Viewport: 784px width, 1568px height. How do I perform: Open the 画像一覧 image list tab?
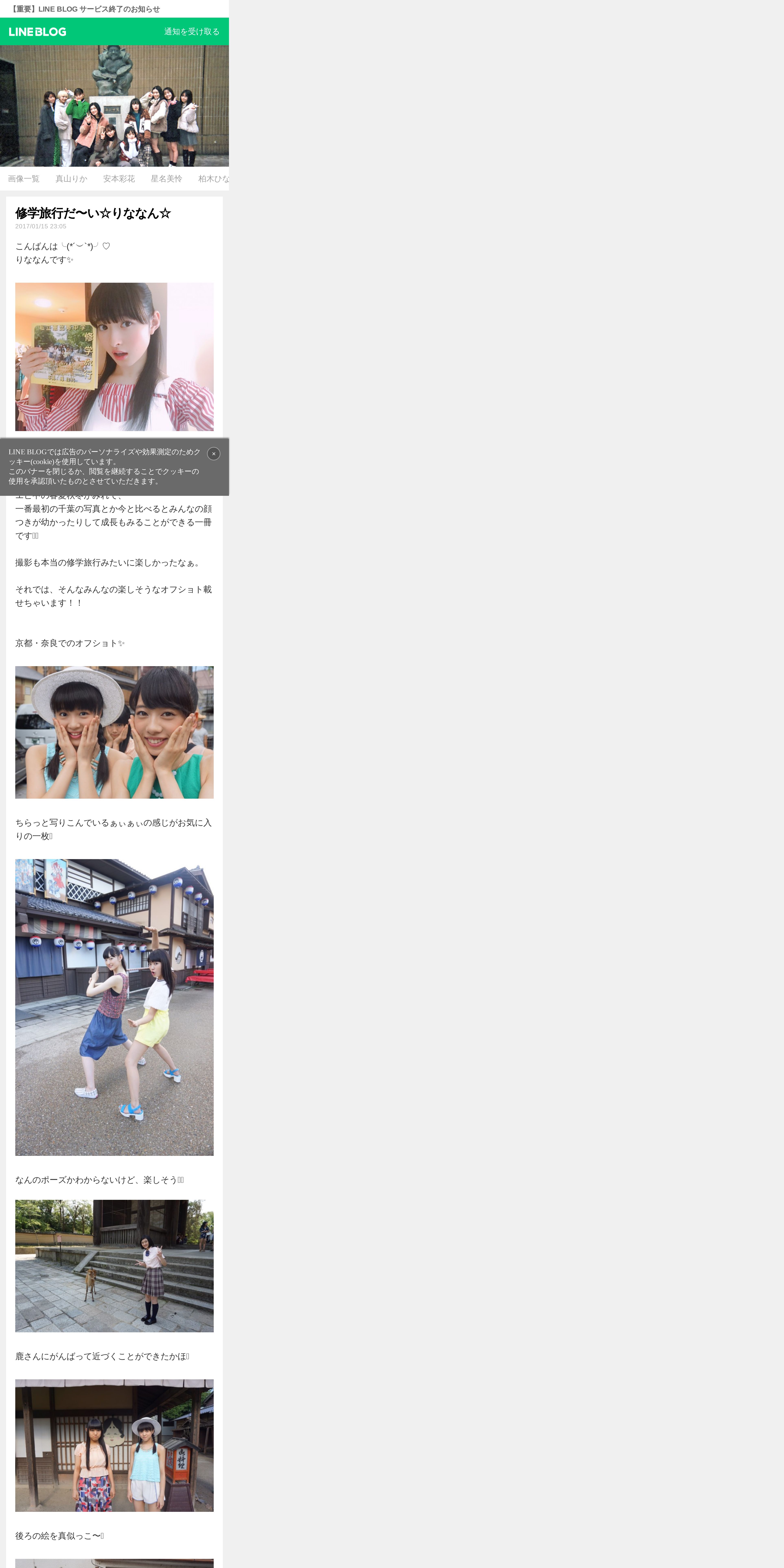pyautogui.click(x=24, y=178)
